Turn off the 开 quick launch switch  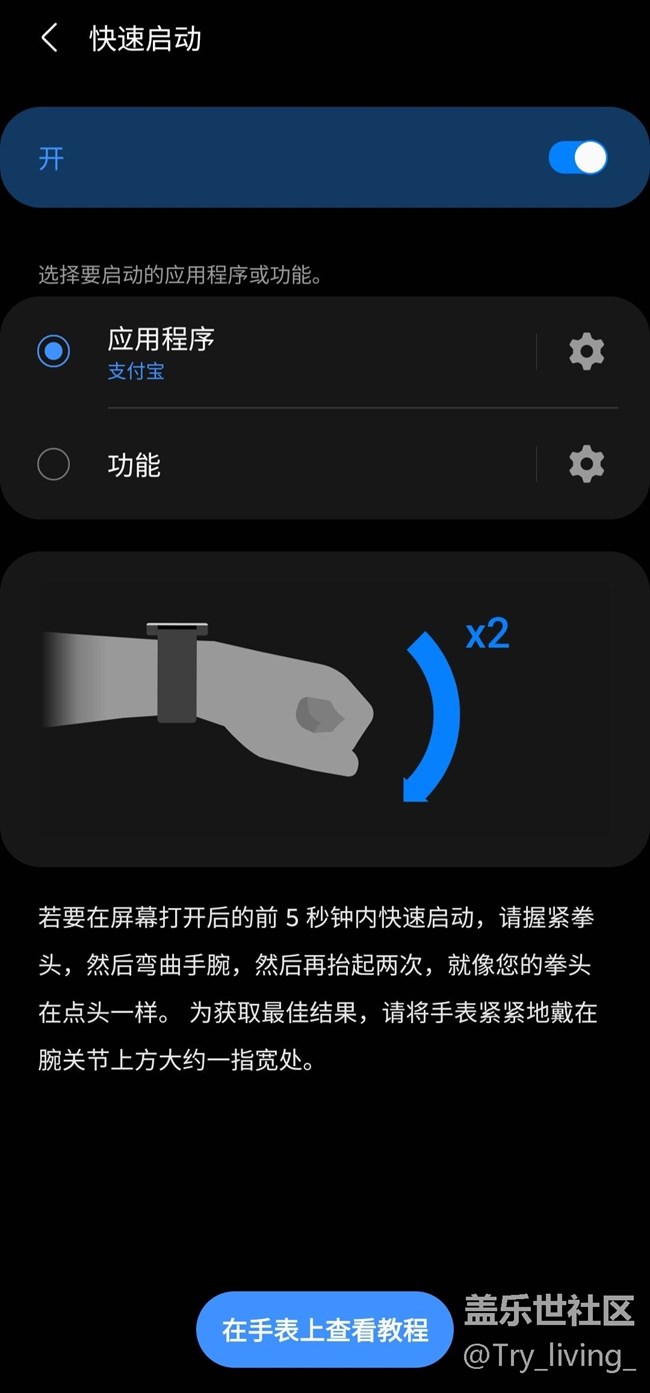coord(578,158)
